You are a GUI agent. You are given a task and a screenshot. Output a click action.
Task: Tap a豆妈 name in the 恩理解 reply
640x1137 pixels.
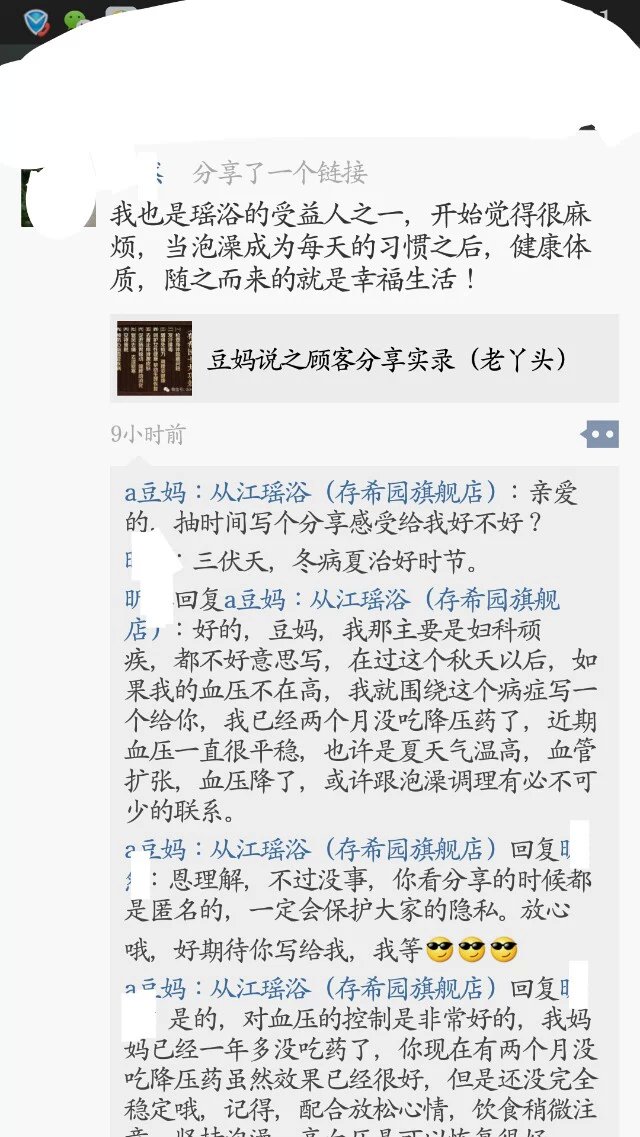310,850
